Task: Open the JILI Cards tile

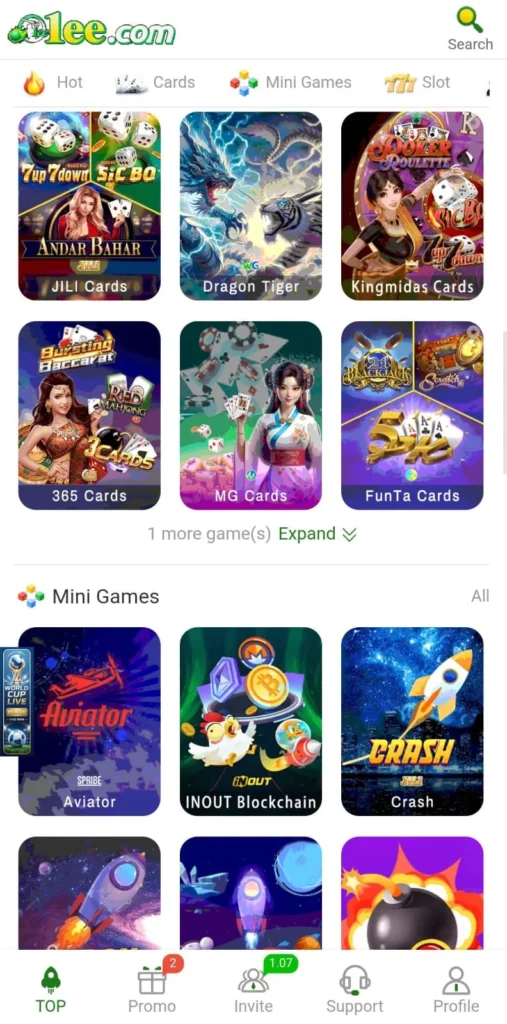Action: pos(90,206)
